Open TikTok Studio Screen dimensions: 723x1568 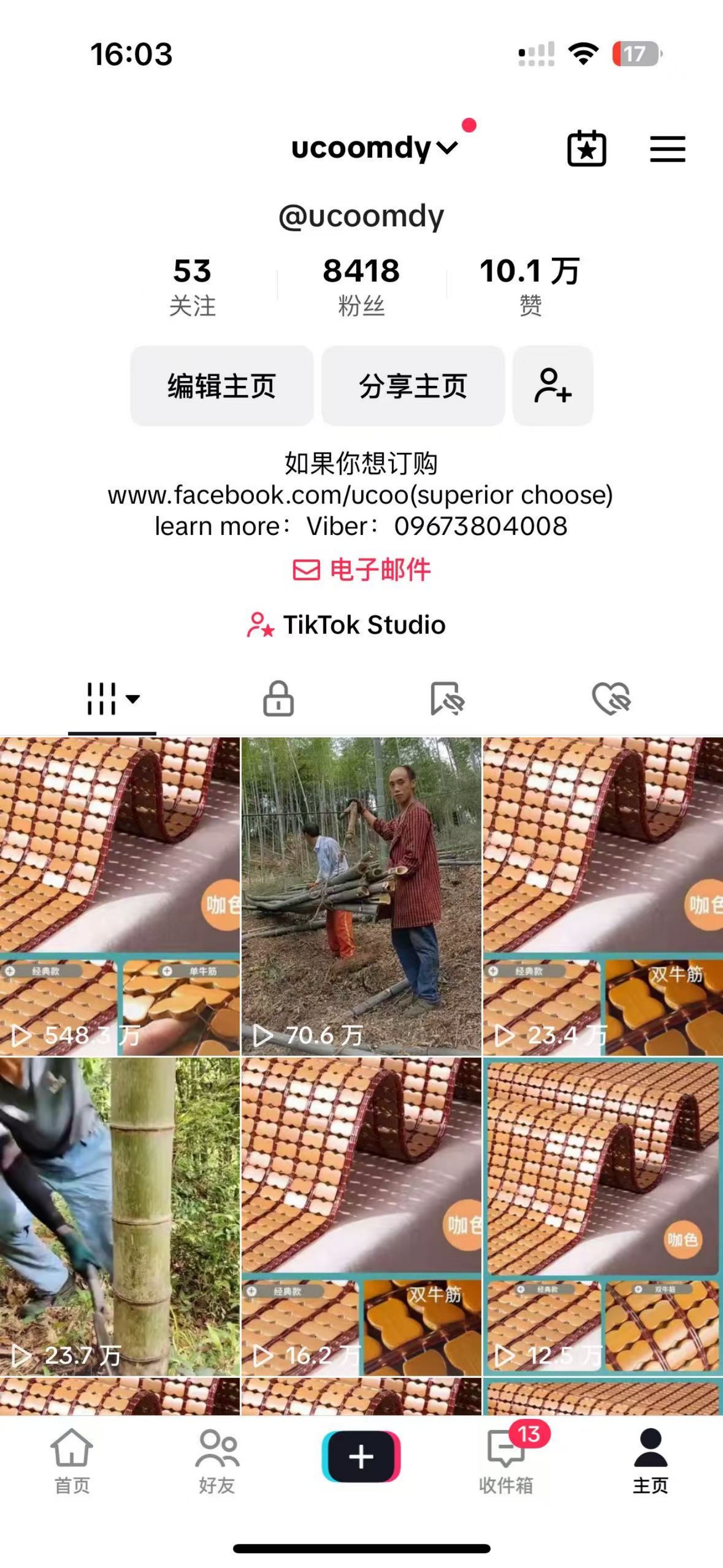(x=347, y=625)
